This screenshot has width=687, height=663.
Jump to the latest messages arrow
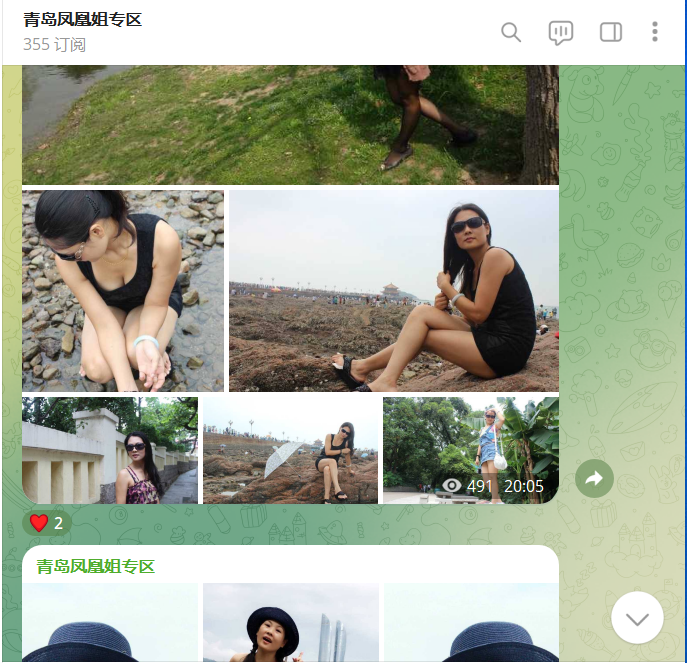pyautogui.click(x=637, y=618)
